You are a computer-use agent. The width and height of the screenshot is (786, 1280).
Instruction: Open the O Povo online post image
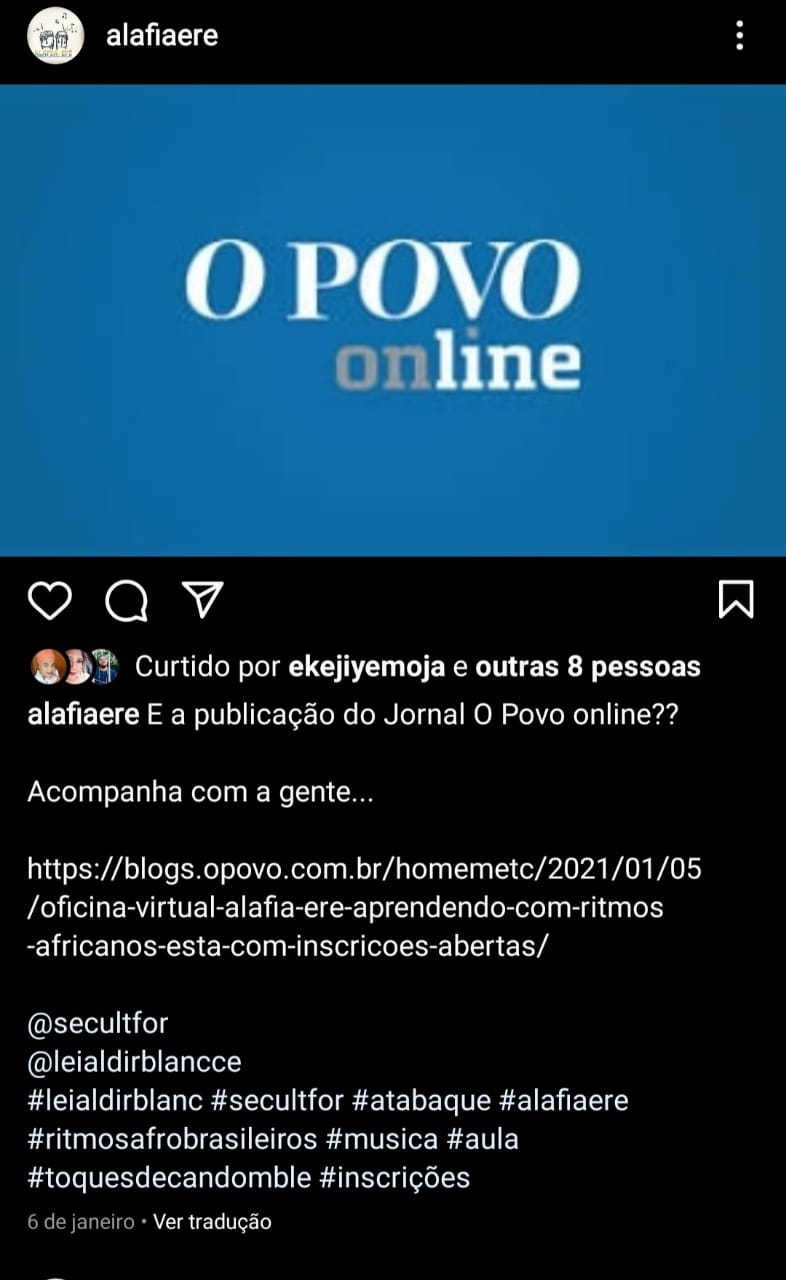pyautogui.click(x=393, y=320)
